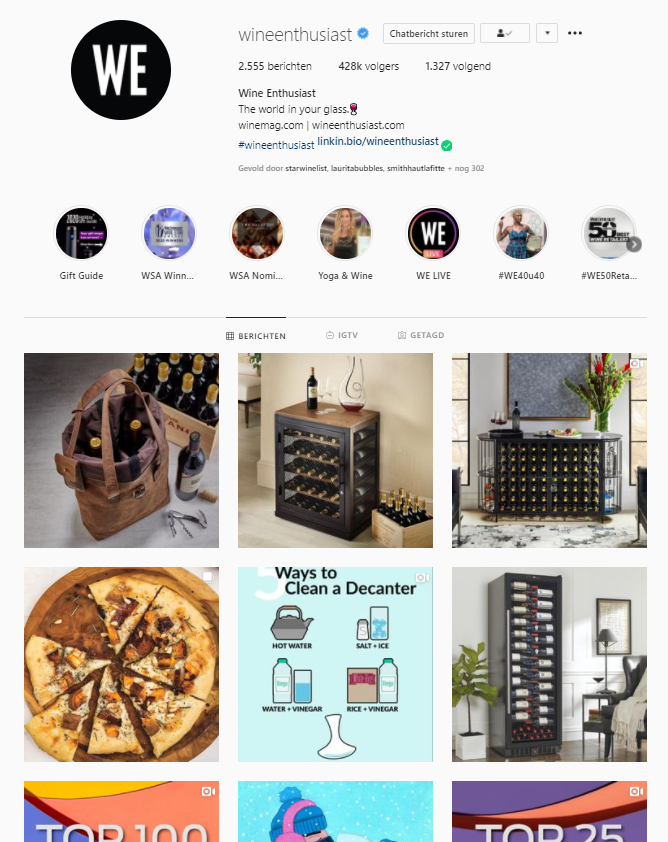
Task: Open the wine tote bag post
Action: click(x=121, y=450)
